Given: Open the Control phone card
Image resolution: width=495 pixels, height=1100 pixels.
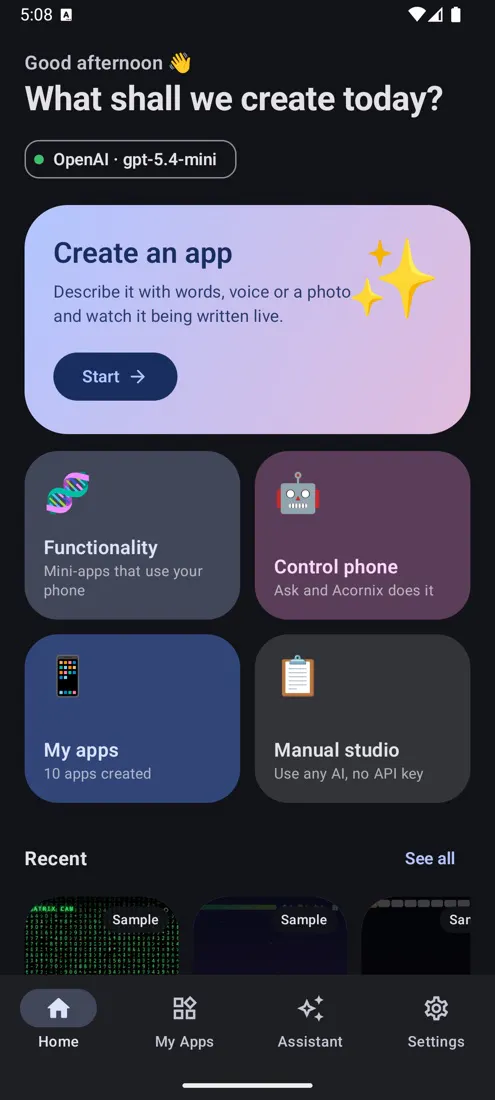Looking at the screenshot, I should pyautogui.click(x=362, y=535).
